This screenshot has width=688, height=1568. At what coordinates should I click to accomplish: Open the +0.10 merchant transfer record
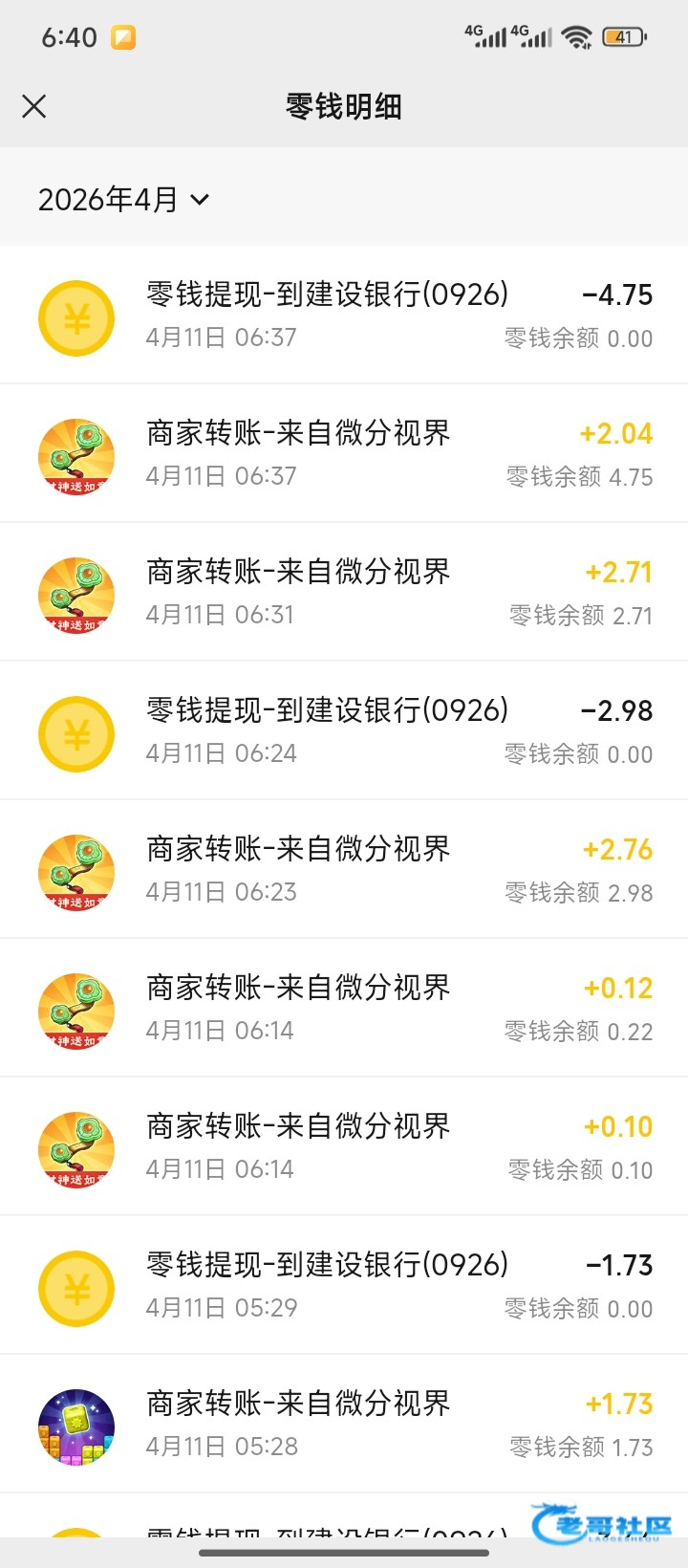pos(344,1146)
